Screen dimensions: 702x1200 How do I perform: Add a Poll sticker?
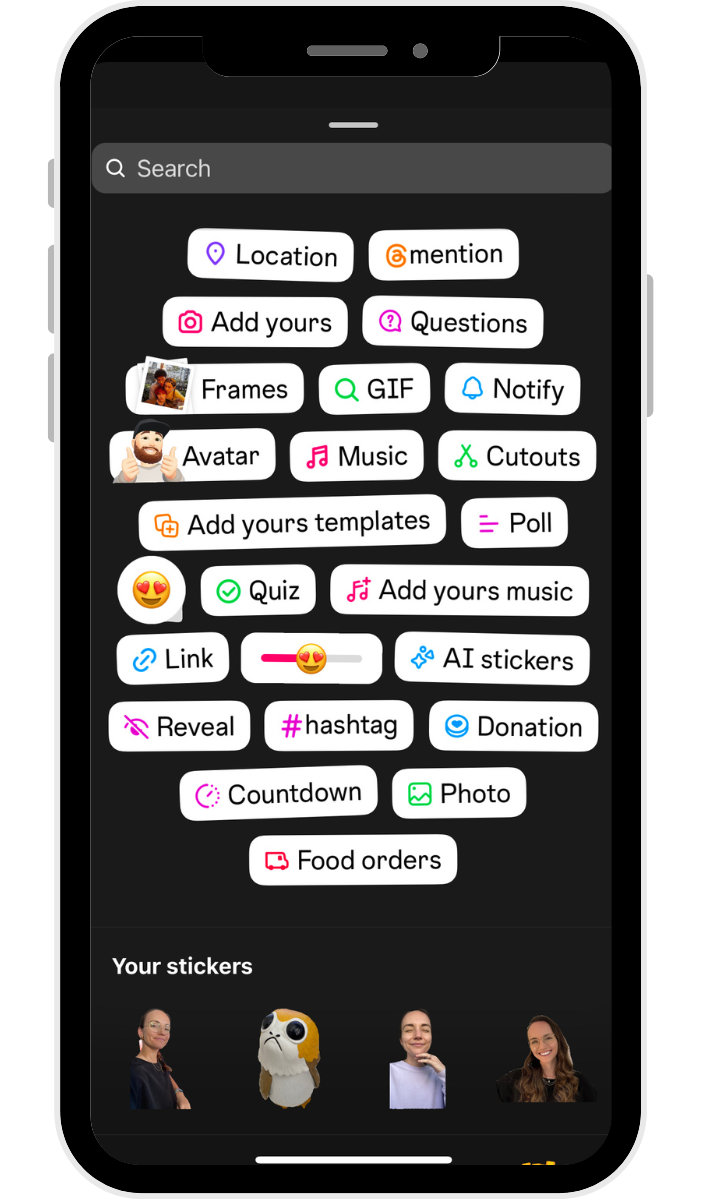click(x=514, y=523)
